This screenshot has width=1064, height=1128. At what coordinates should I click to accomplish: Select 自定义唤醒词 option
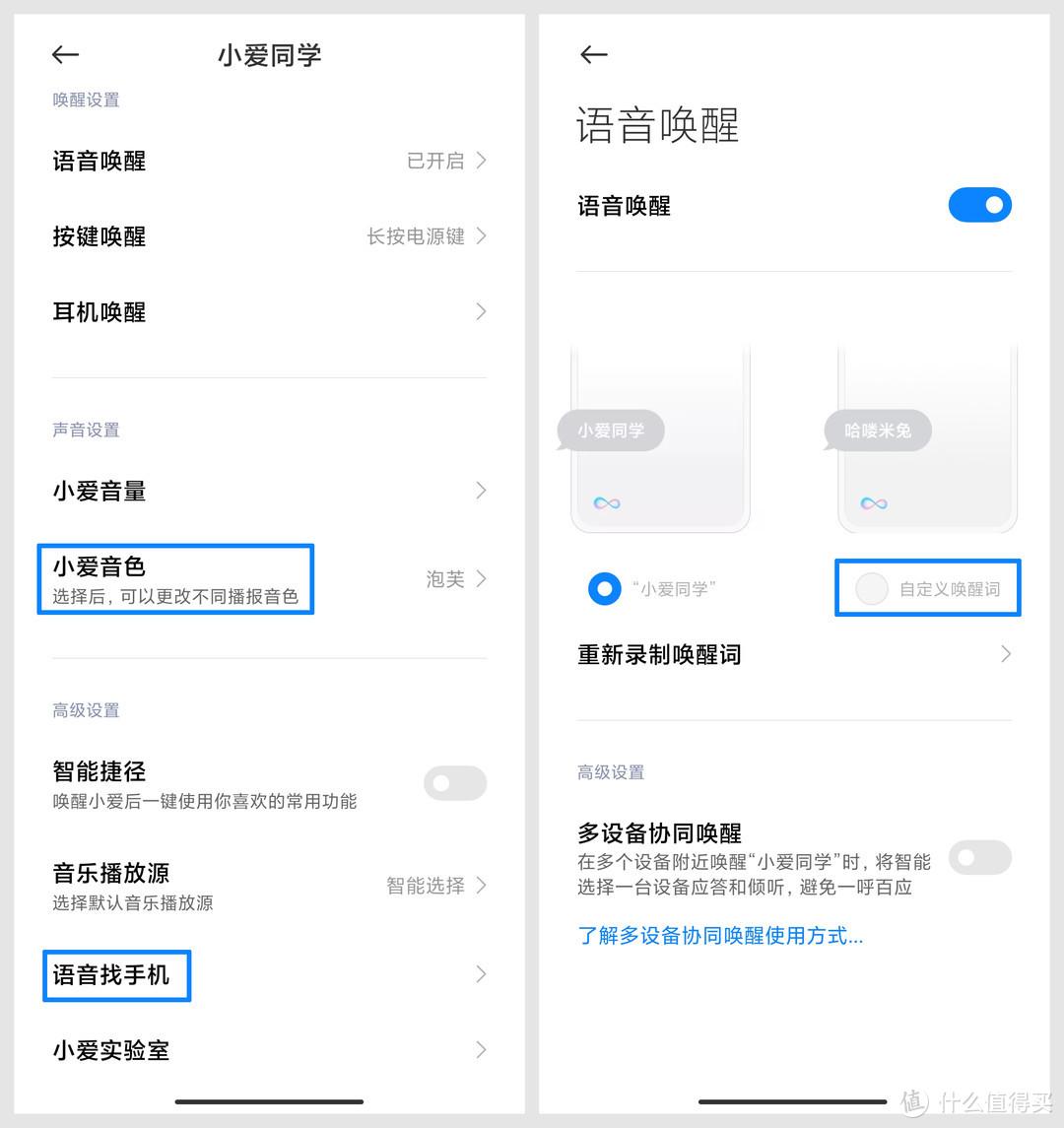click(928, 588)
